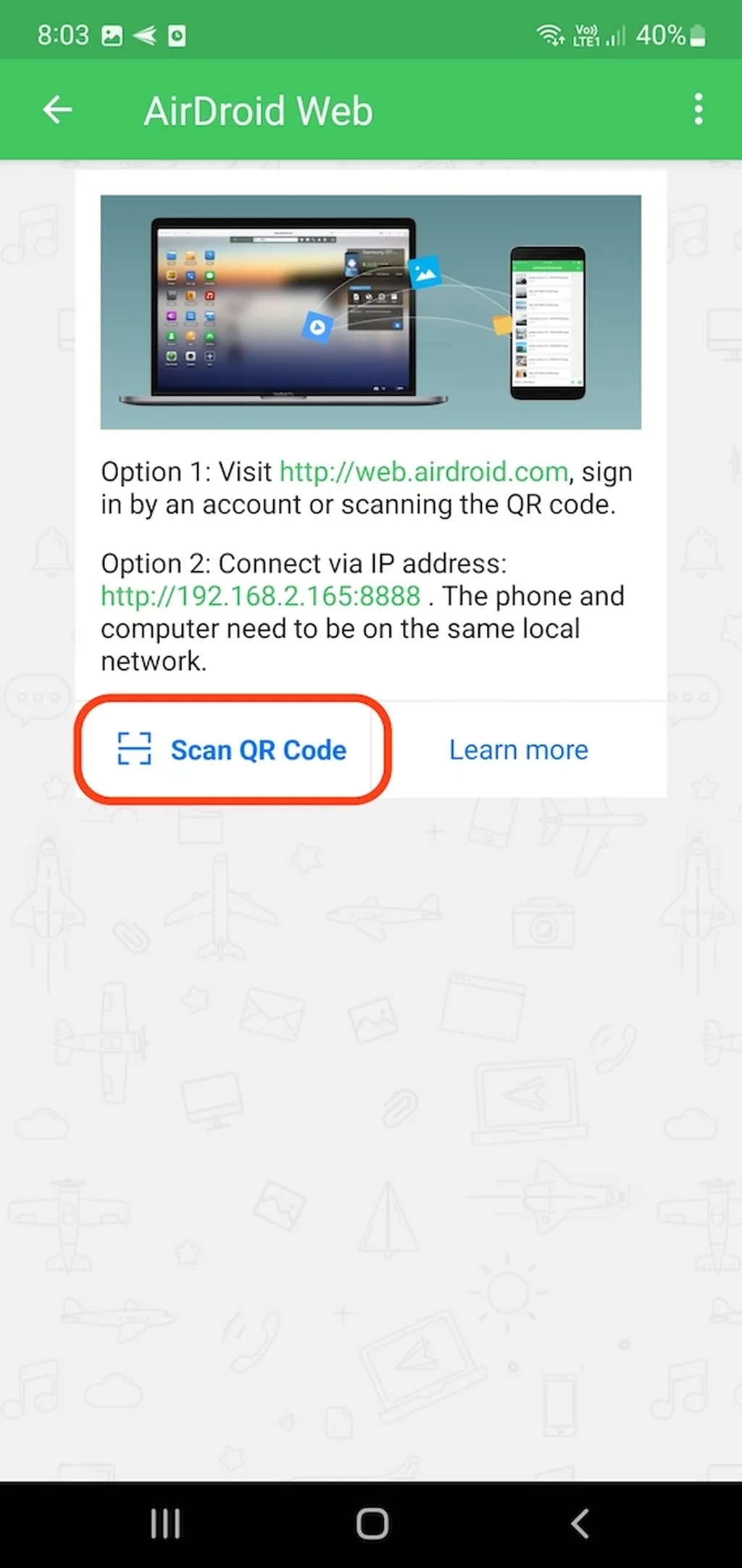Tap Scan QR Code button
This screenshot has height=1568, width=742.
pos(233,750)
